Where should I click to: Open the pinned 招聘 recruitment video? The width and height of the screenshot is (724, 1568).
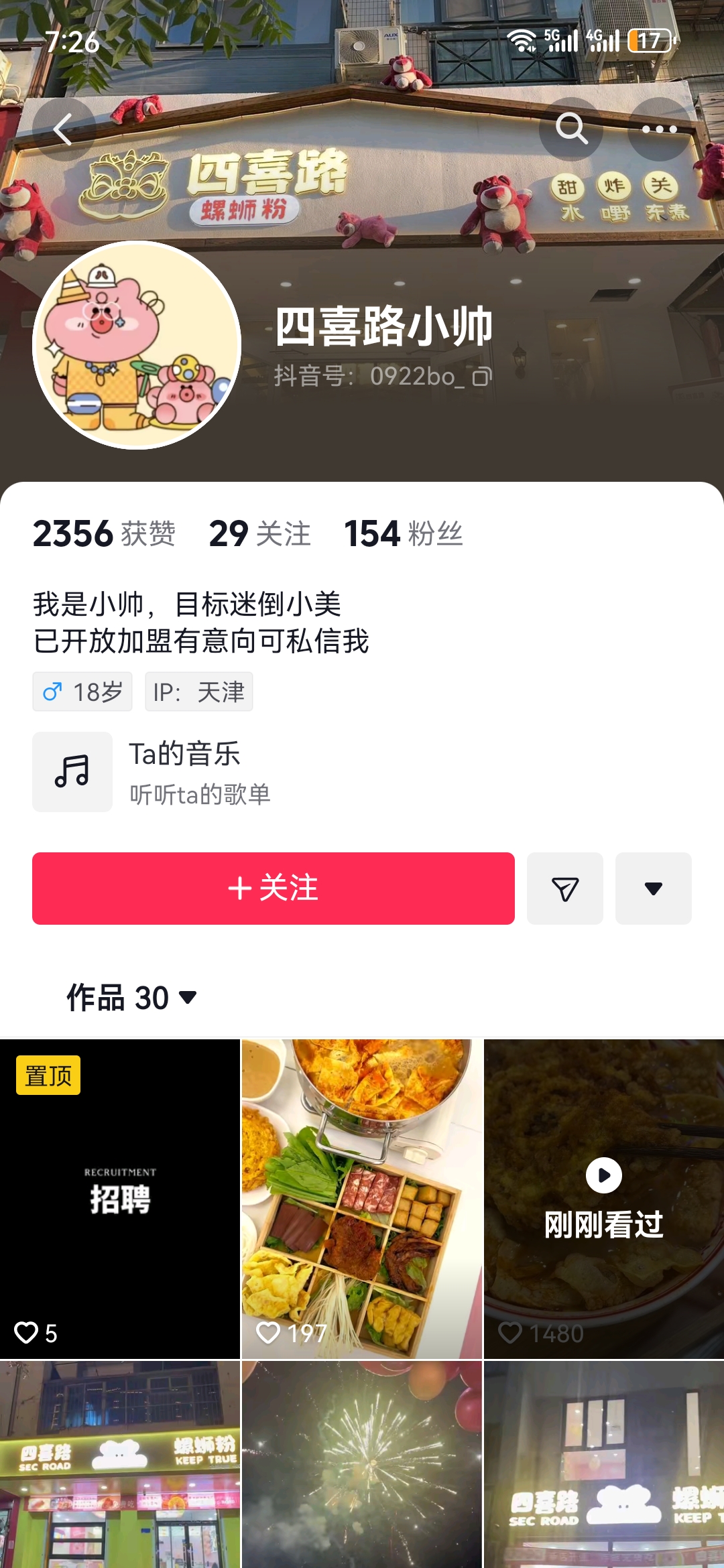(x=120, y=1198)
